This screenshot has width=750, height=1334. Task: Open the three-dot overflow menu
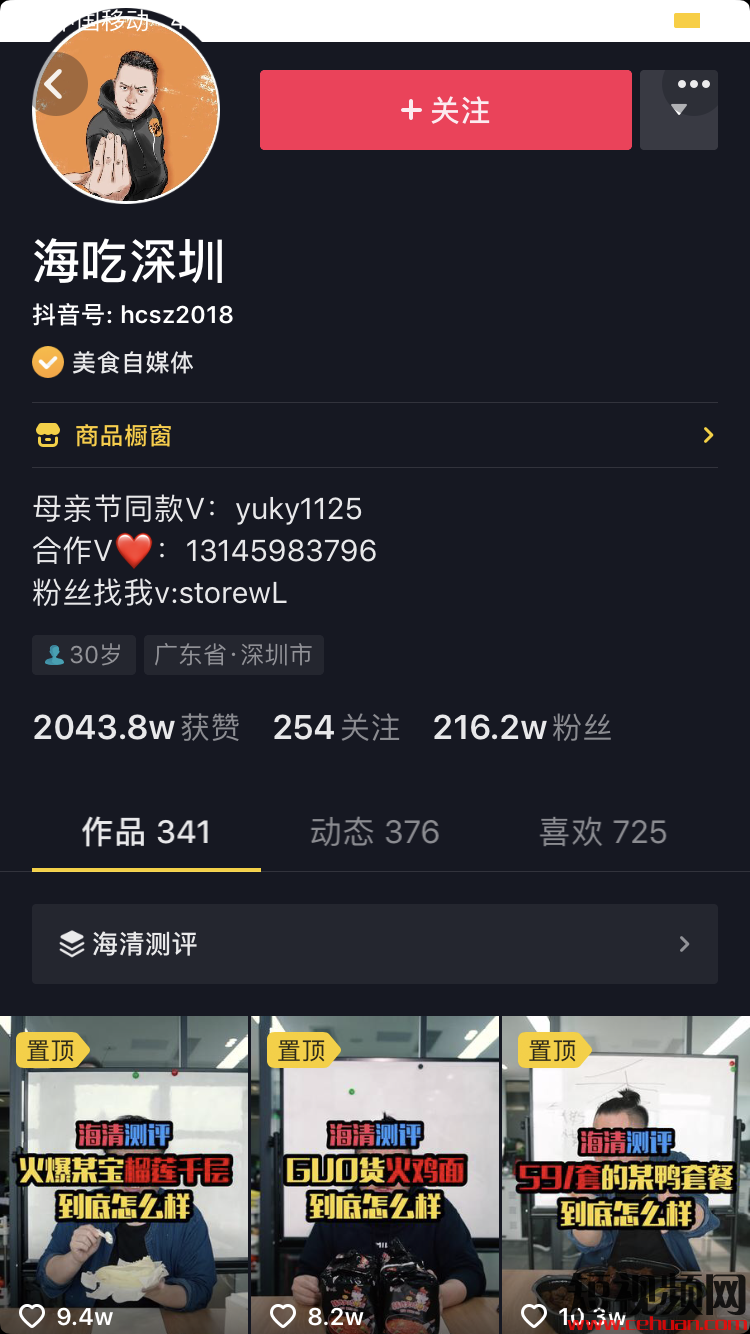pos(693,84)
